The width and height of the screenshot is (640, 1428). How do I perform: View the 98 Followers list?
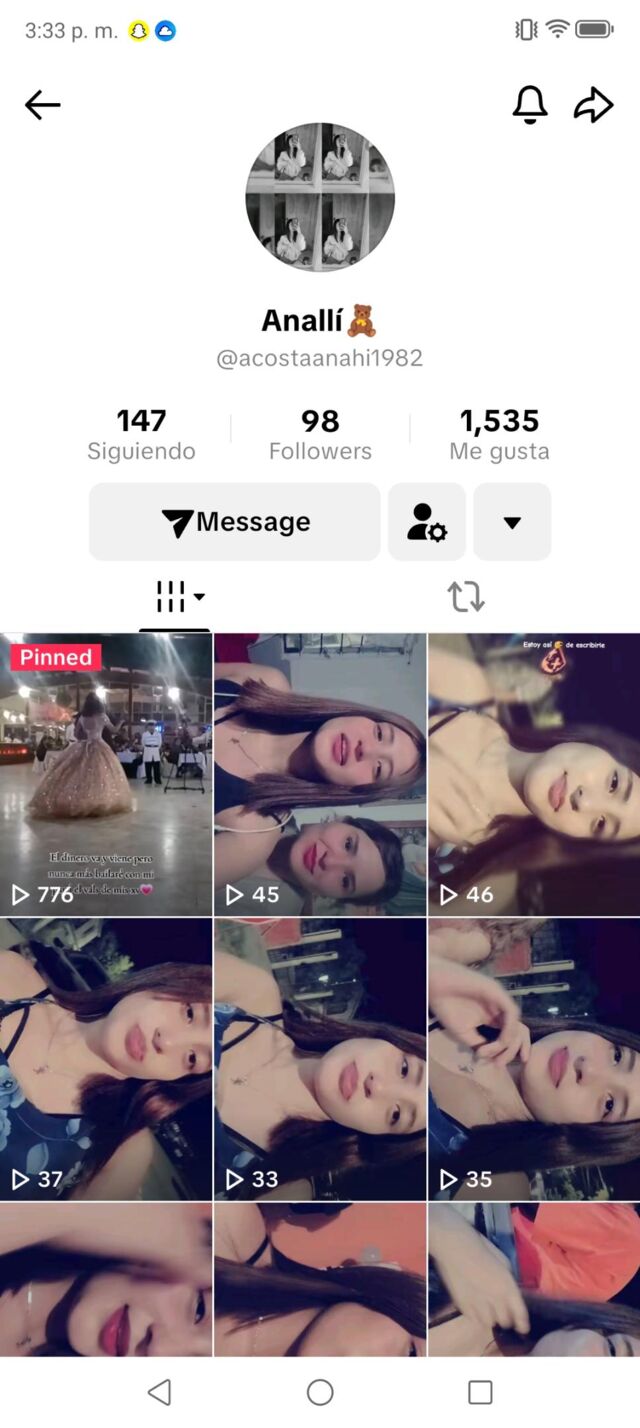coord(320,435)
